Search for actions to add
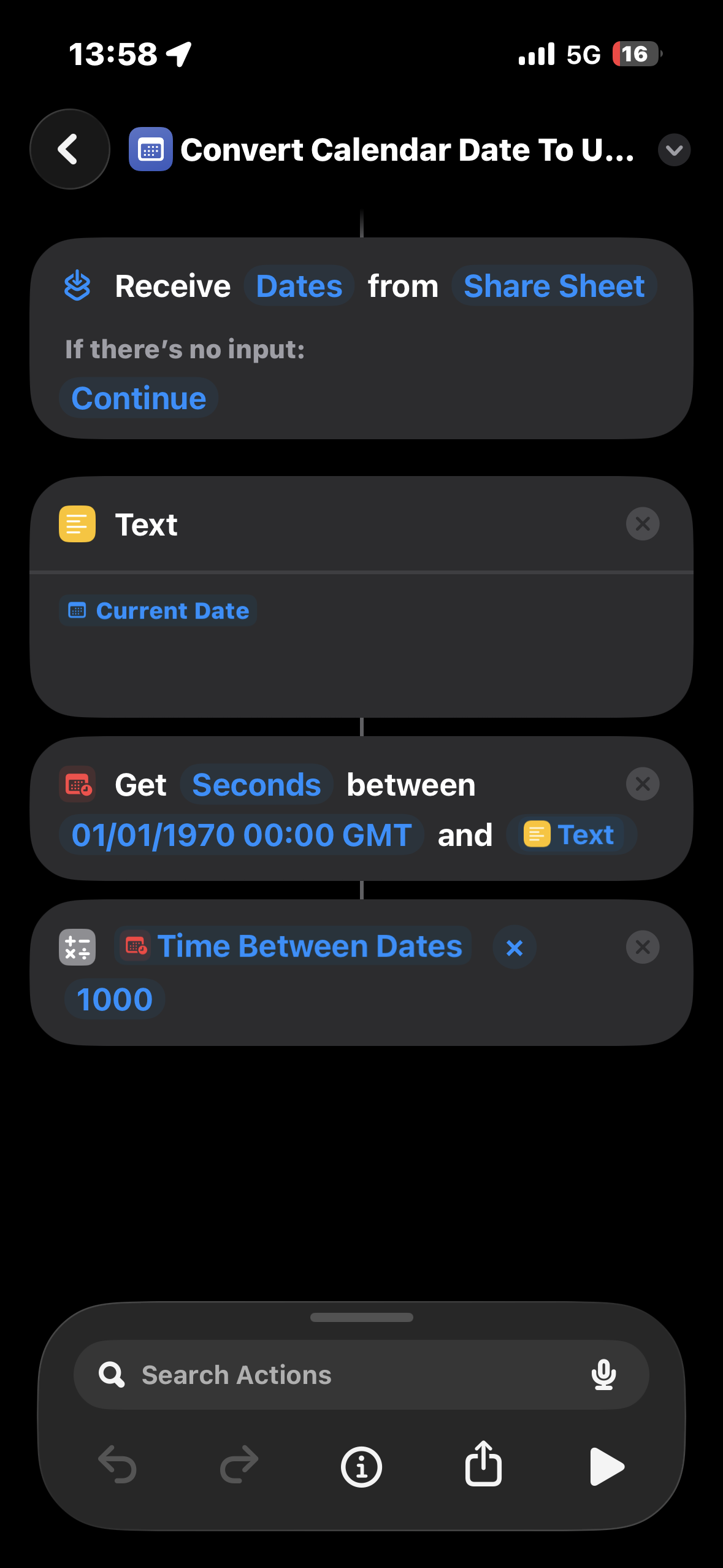This screenshot has width=723, height=1568. pyautogui.click(x=343, y=1375)
